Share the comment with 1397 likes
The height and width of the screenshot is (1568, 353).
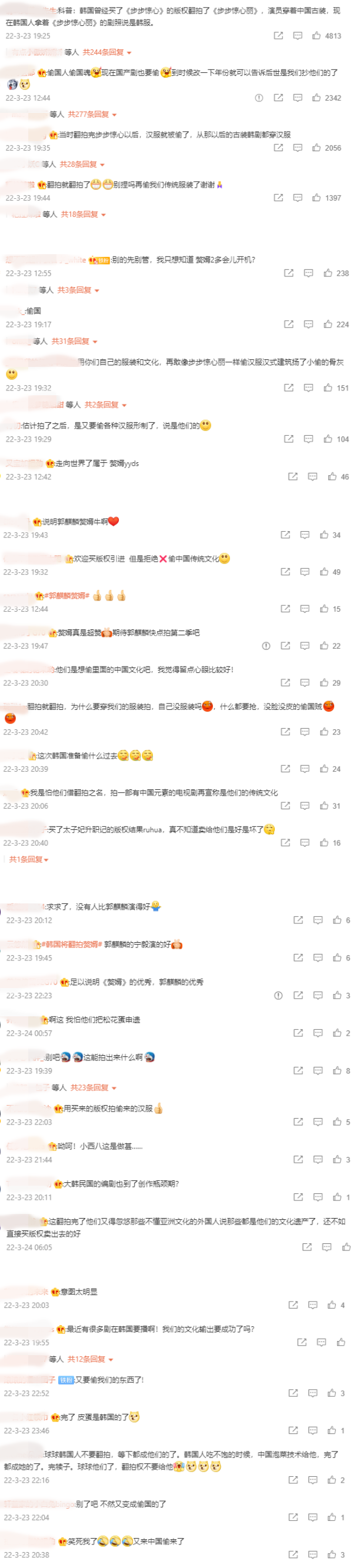click(278, 198)
